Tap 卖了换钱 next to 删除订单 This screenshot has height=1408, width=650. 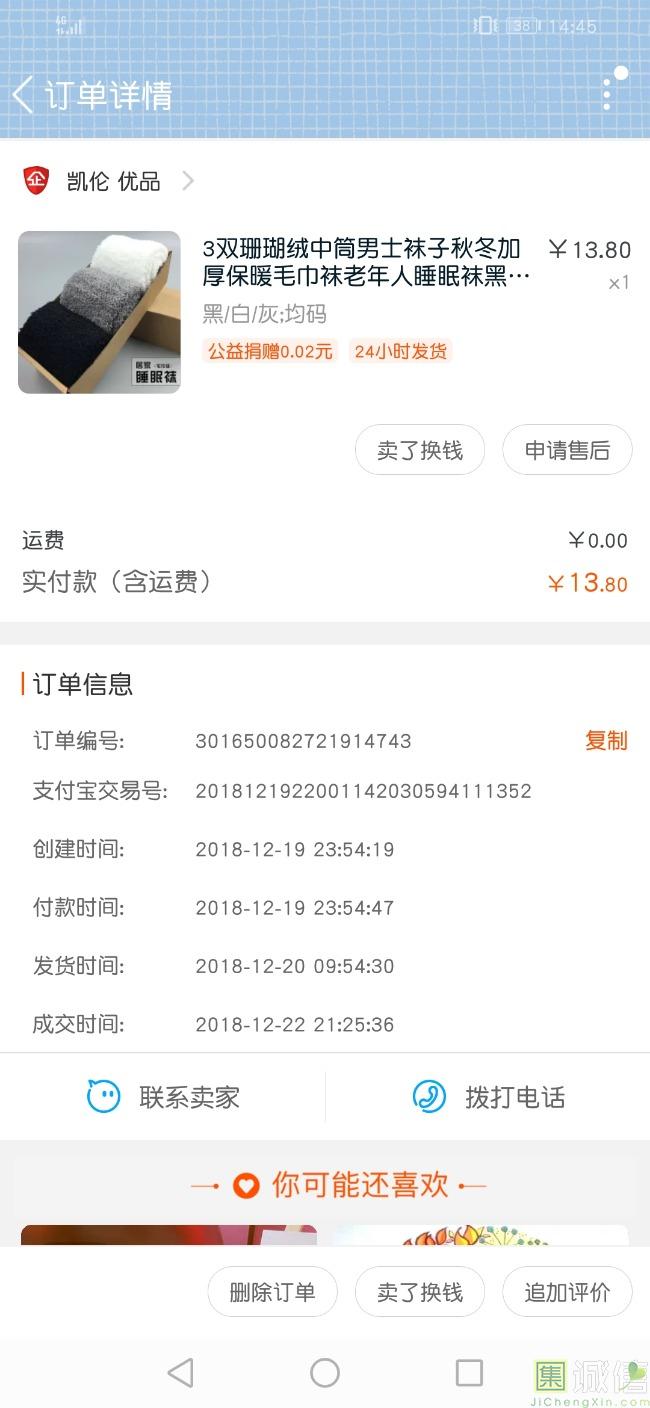[420, 1292]
